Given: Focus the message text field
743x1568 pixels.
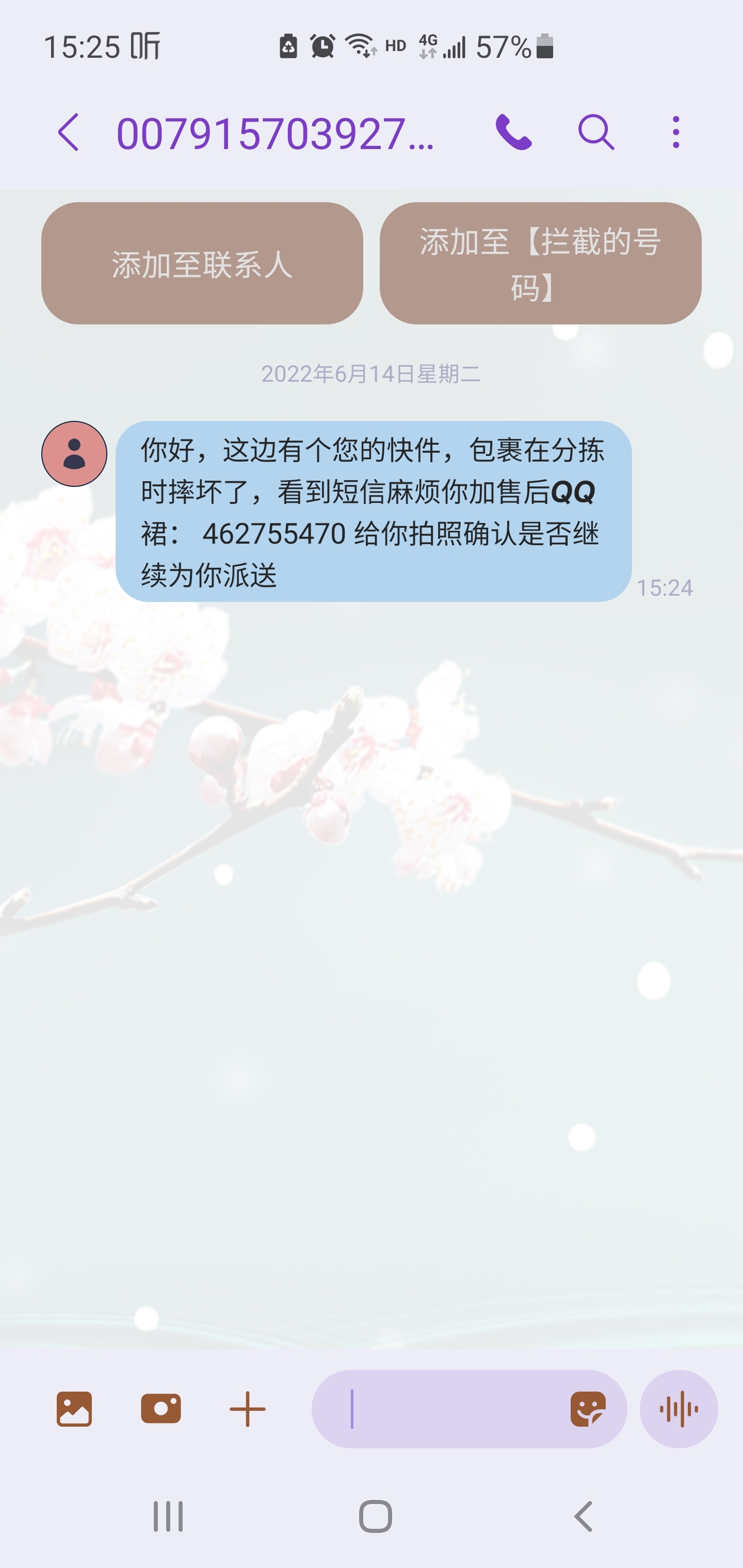Looking at the screenshot, I should [x=450, y=1409].
